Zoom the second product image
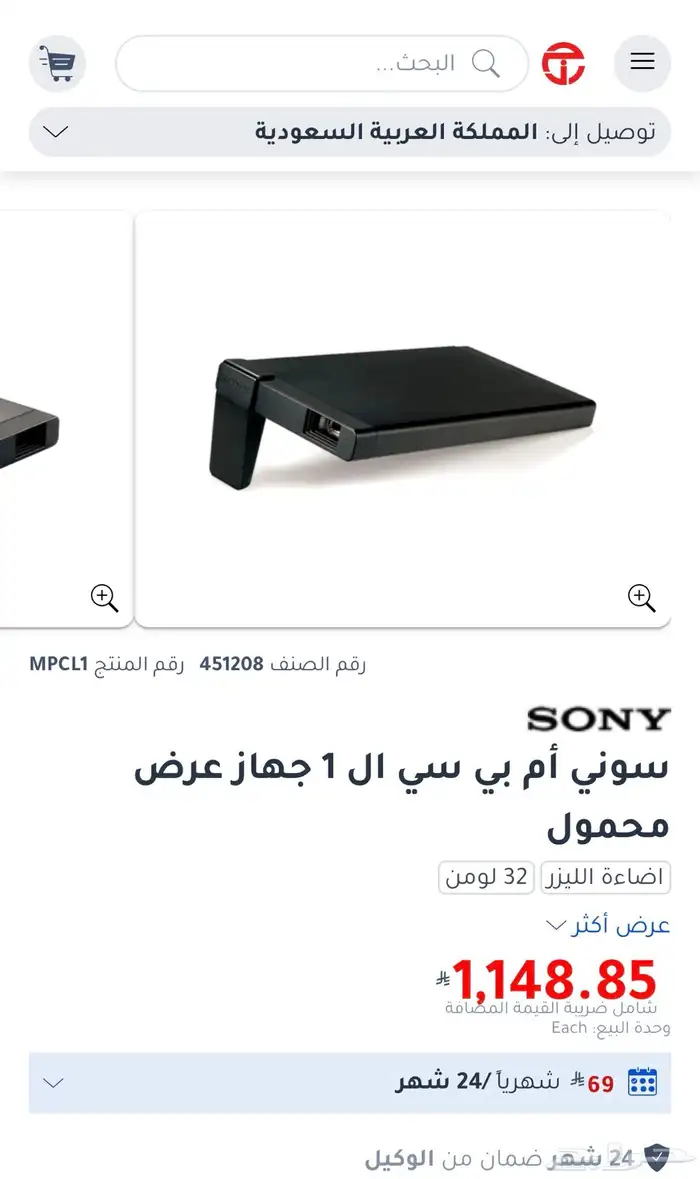Screen dimensions: 700x1179 pos(105,598)
